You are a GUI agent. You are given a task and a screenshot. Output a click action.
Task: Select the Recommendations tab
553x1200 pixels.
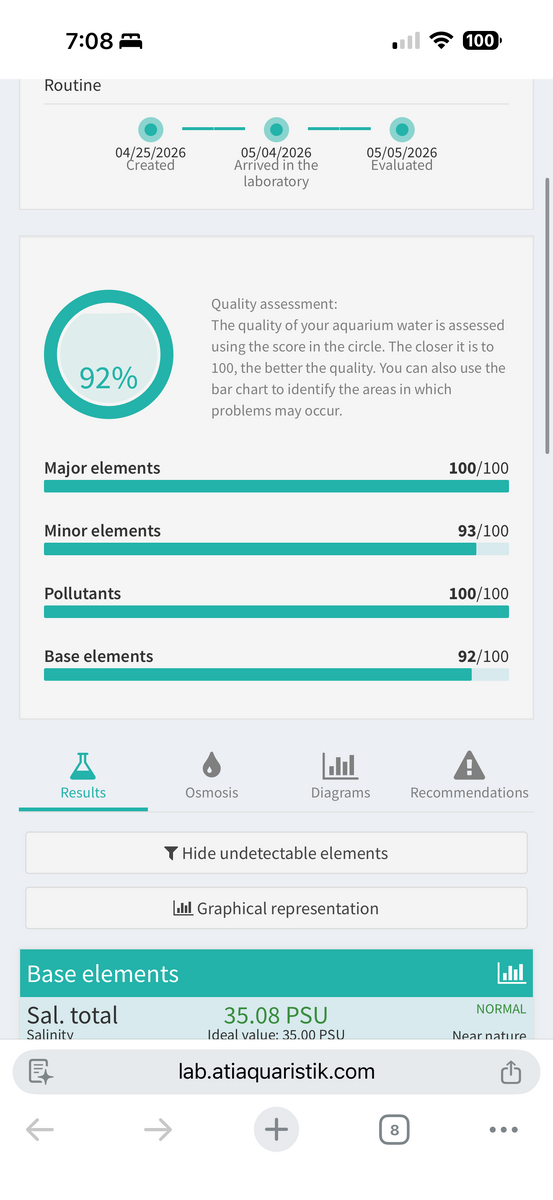pos(469,777)
